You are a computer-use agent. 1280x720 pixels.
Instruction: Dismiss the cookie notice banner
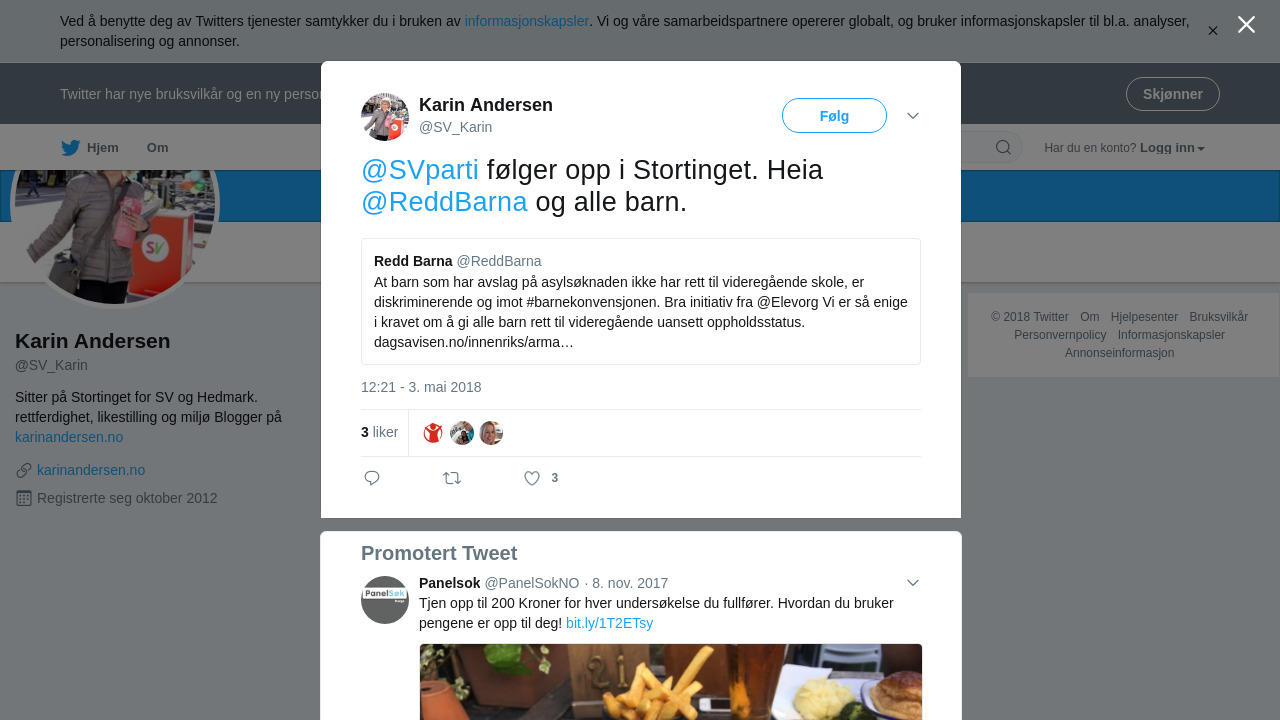(x=1212, y=31)
